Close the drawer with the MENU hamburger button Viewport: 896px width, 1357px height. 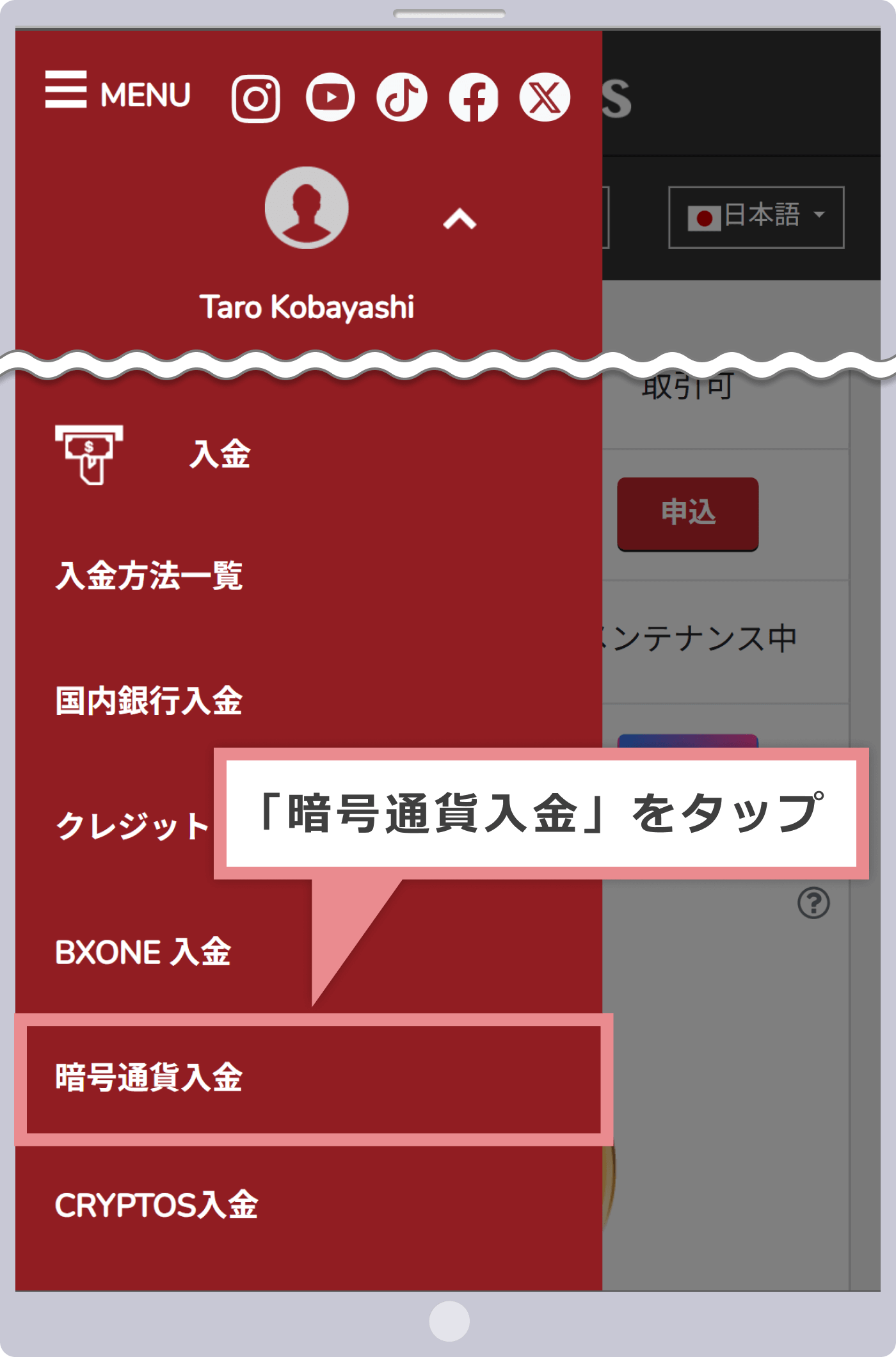coord(117,92)
